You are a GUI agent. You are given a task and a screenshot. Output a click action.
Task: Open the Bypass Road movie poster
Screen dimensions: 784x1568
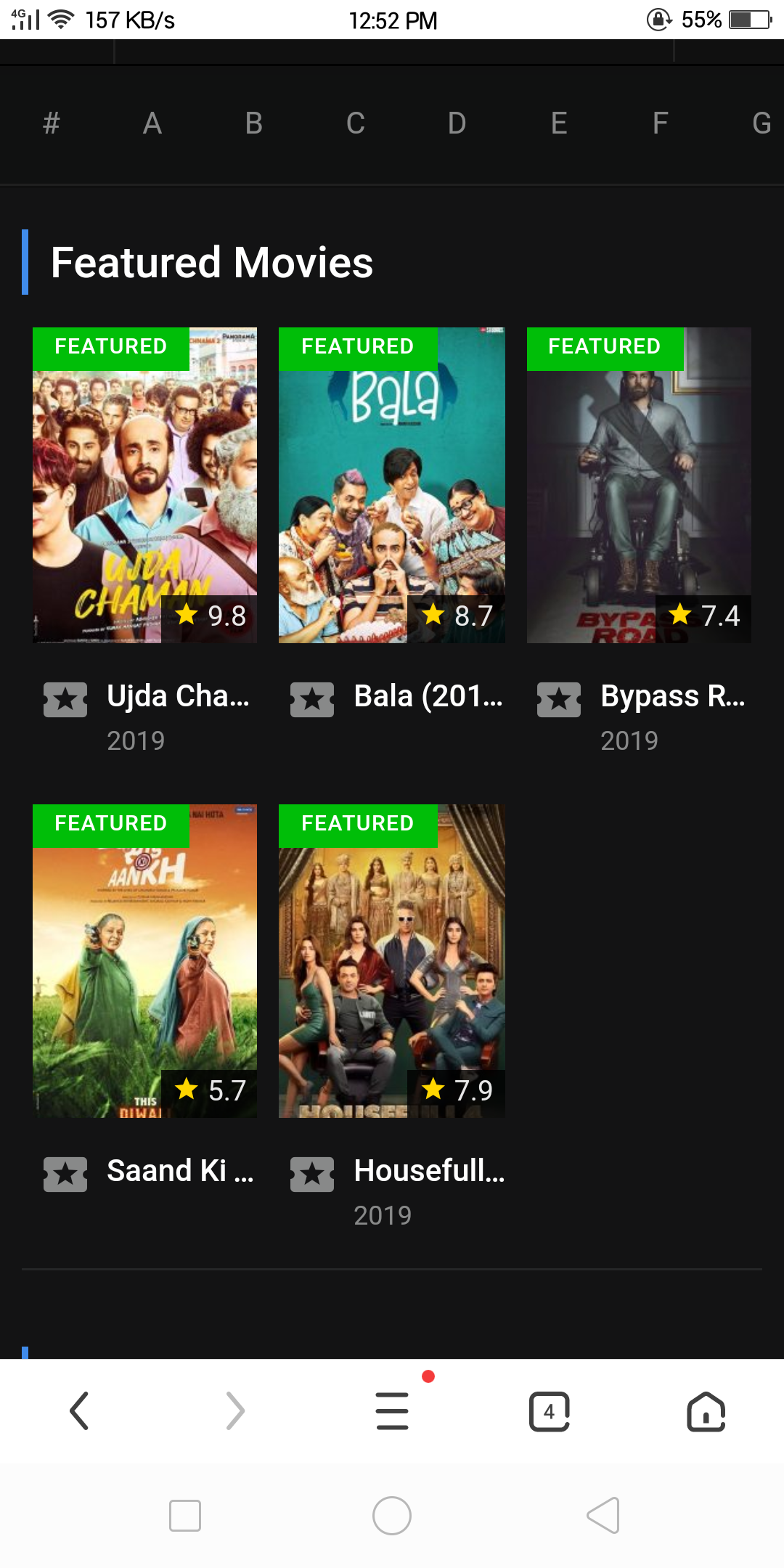639,485
